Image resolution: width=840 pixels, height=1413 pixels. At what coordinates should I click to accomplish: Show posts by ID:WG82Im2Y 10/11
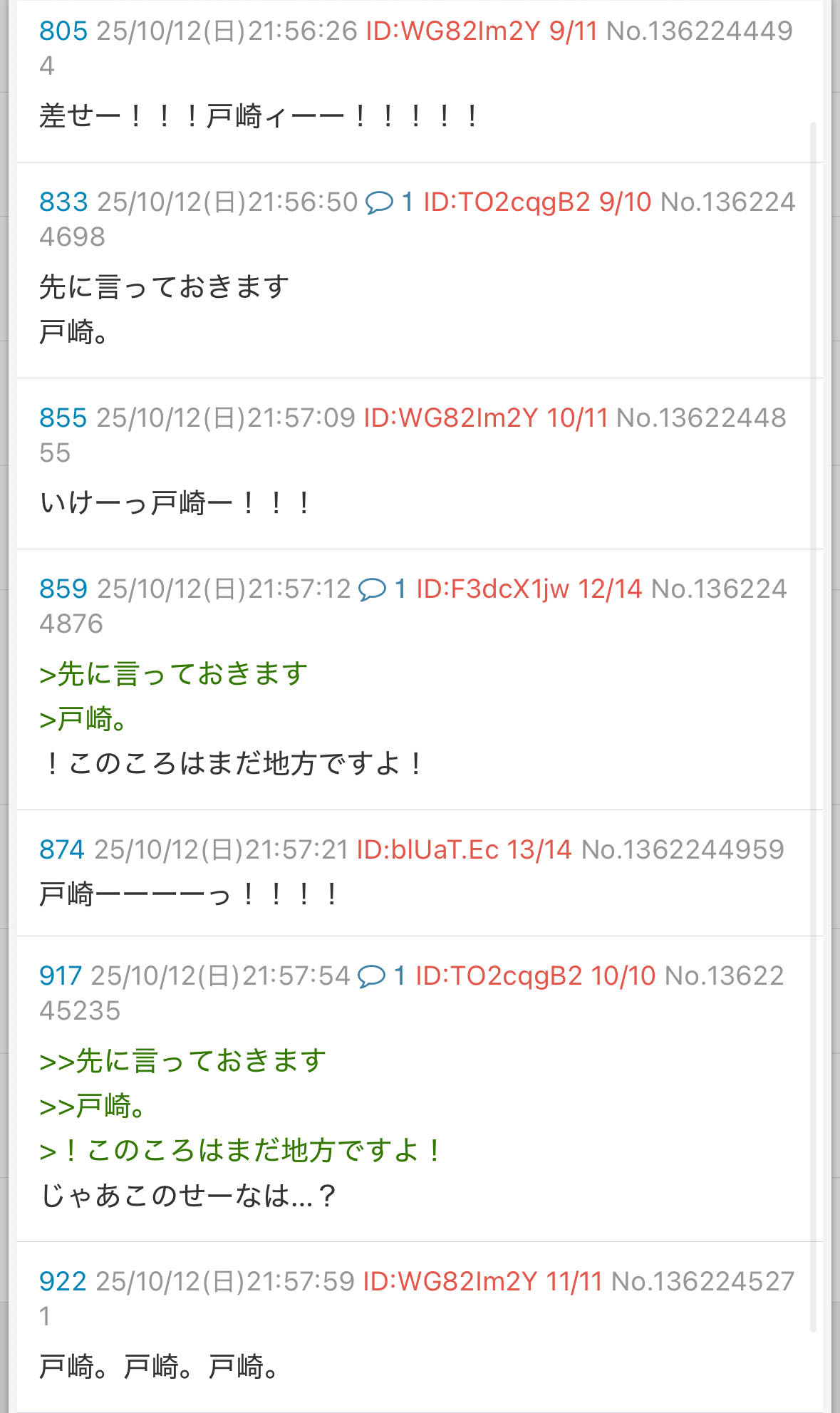(x=485, y=418)
